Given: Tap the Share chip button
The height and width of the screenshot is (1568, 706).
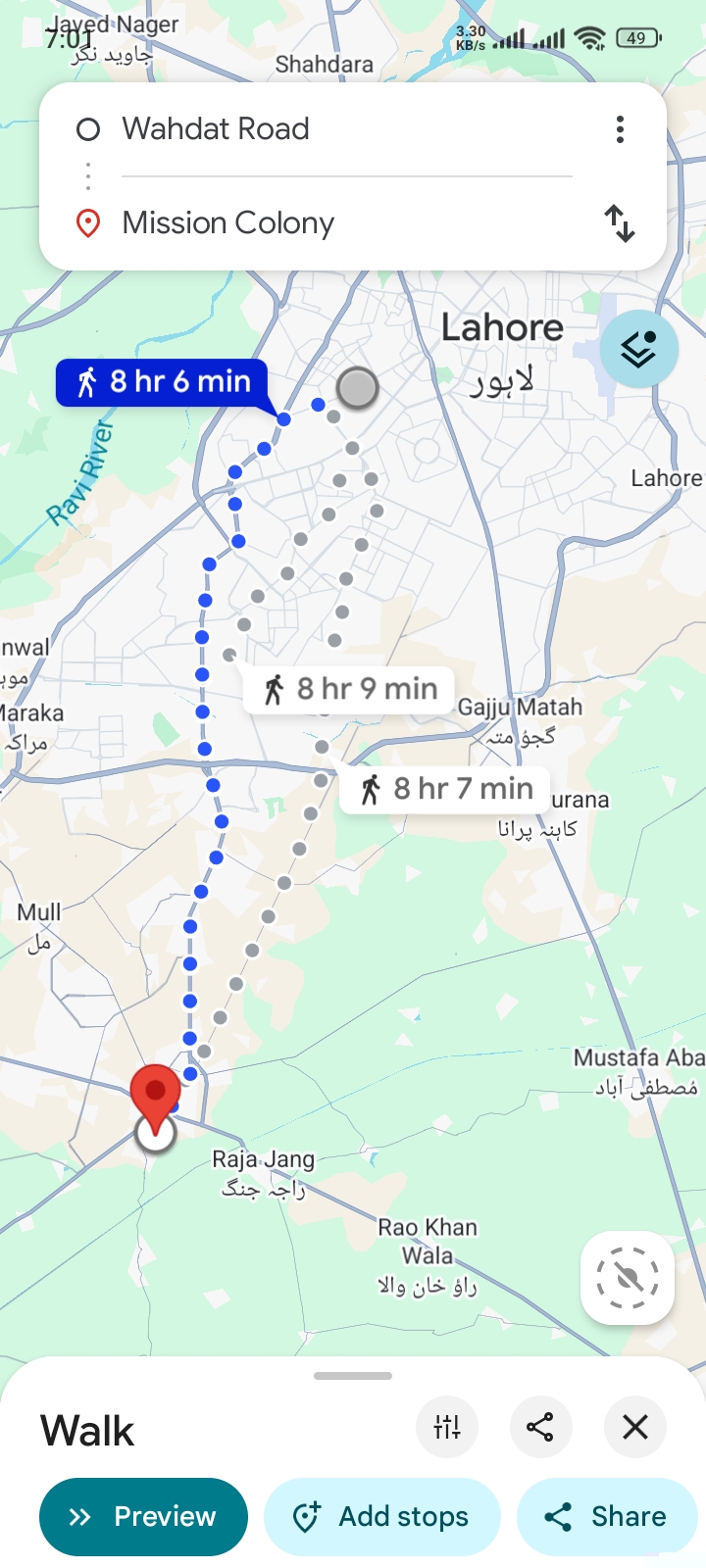Looking at the screenshot, I should 607,1517.
